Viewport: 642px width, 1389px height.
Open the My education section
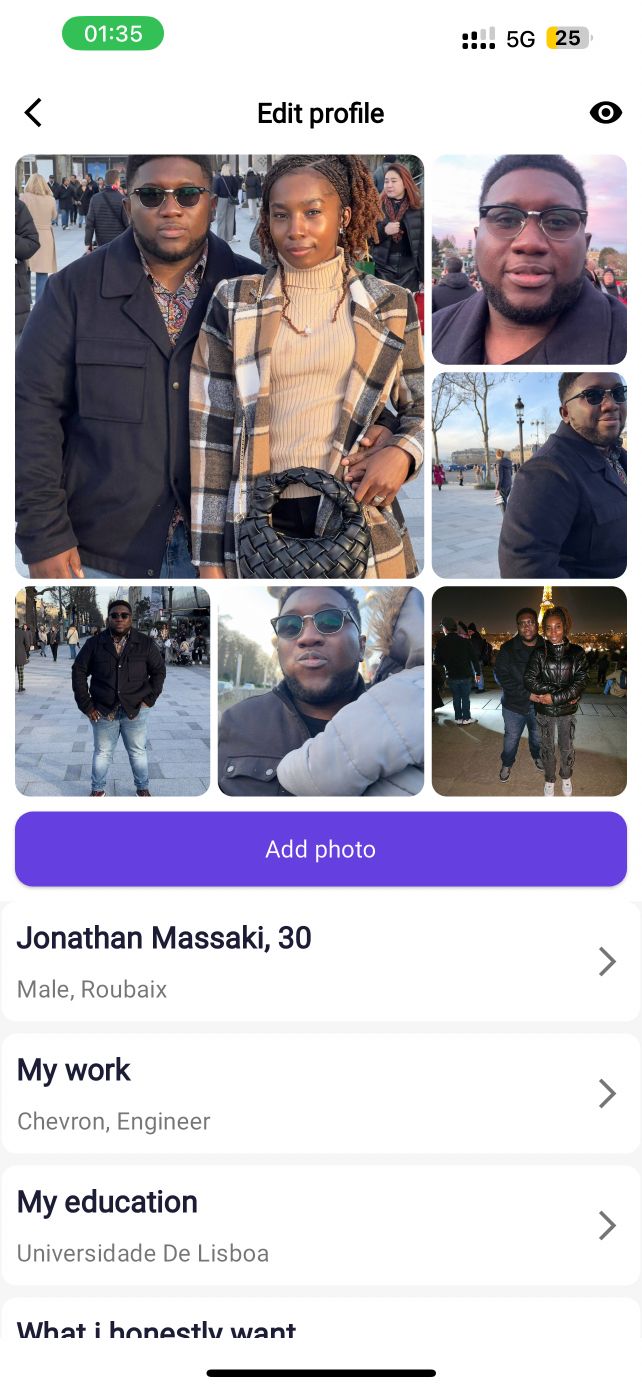pyautogui.click(x=321, y=1225)
